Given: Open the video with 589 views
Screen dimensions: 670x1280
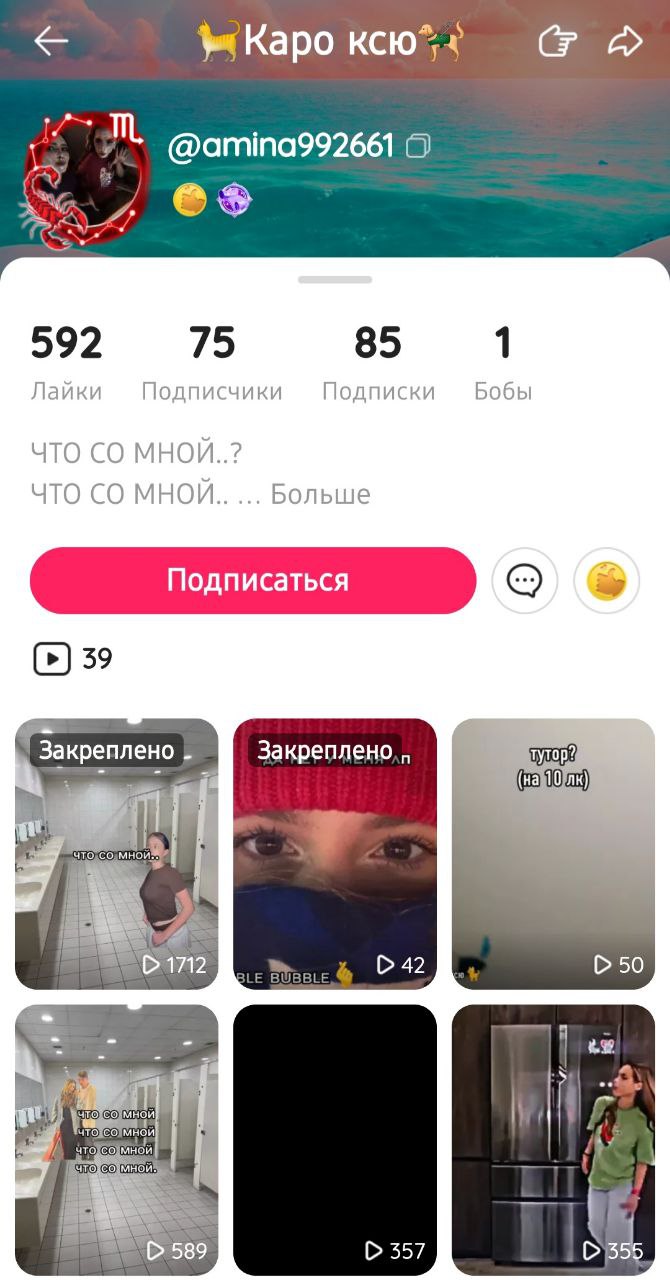Looking at the screenshot, I should pos(116,1140).
